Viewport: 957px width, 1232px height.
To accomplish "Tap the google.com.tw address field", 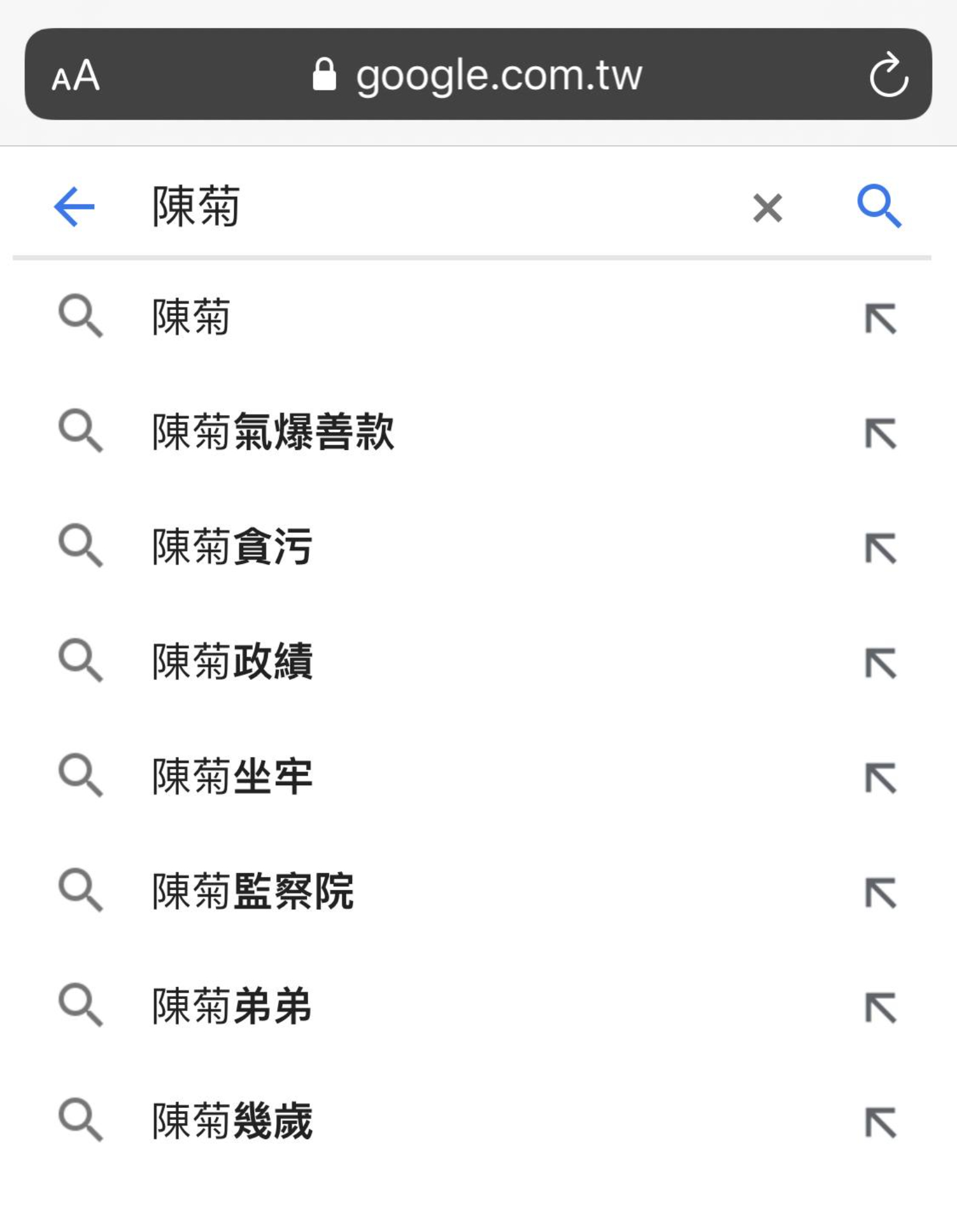I will click(x=478, y=75).
